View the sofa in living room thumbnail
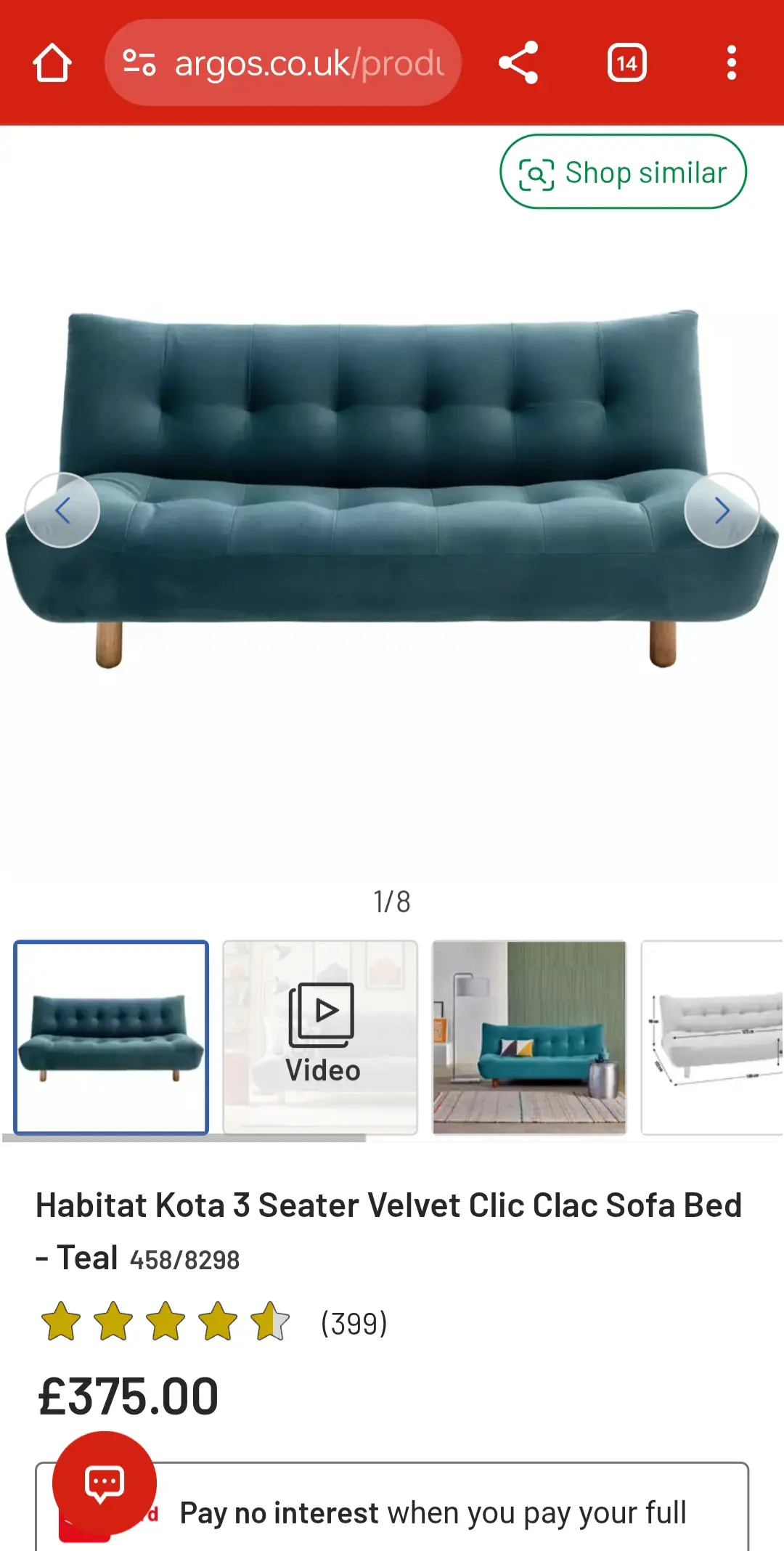Viewport: 784px width, 1551px height. point(529,1037)
